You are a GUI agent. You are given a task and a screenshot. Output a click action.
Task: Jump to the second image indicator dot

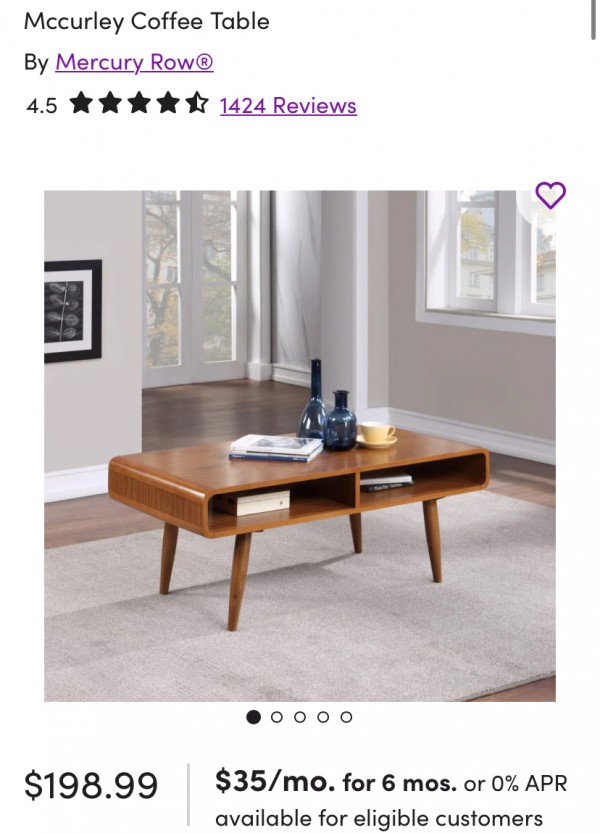coord(277,717)
